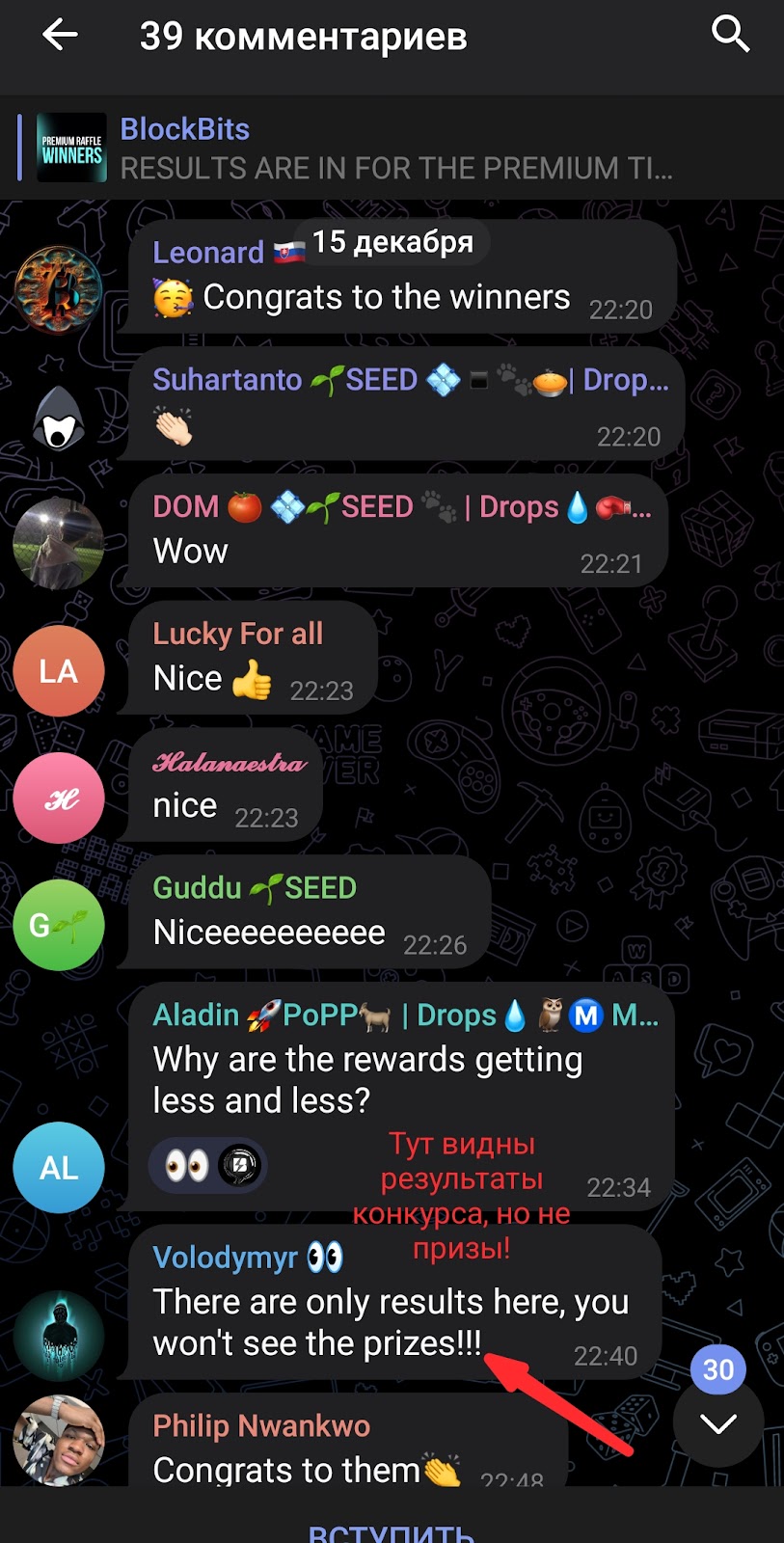Open Guddu SEED's green avatar
Image resolution: width=784 pixels, height=1543 pixels.
coord(58,926)
